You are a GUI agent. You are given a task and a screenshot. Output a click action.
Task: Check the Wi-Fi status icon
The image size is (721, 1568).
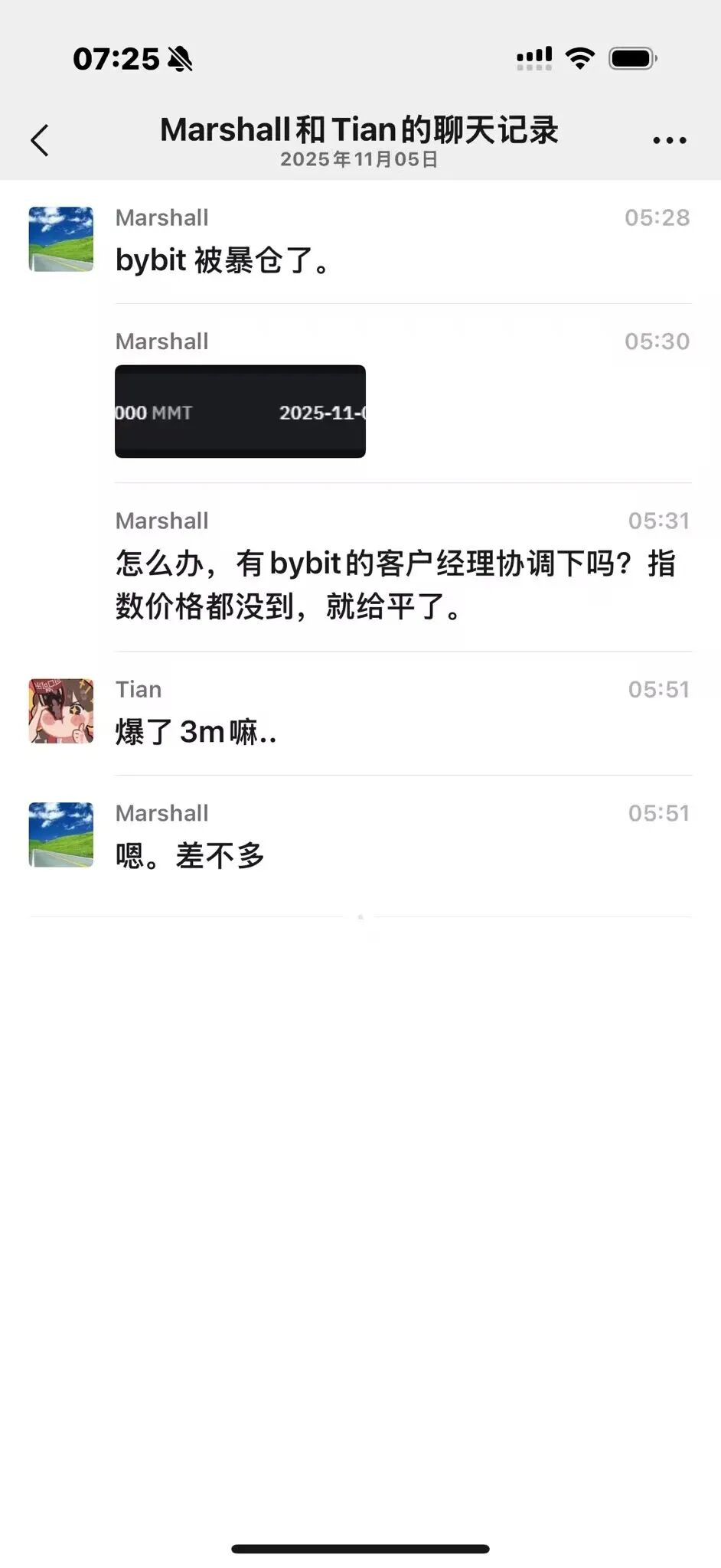[580, 57]
